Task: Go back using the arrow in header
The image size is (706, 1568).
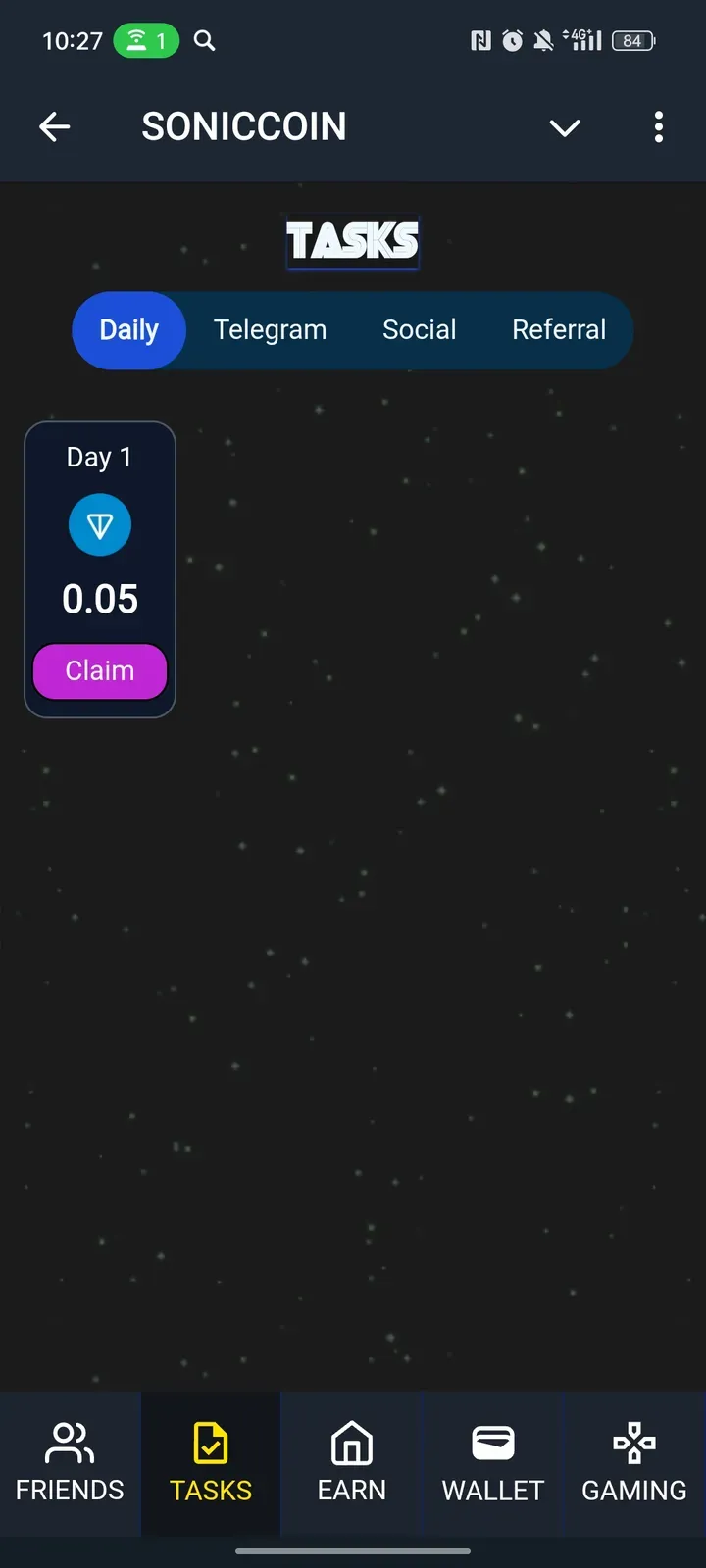Action: tap(55, 126)
